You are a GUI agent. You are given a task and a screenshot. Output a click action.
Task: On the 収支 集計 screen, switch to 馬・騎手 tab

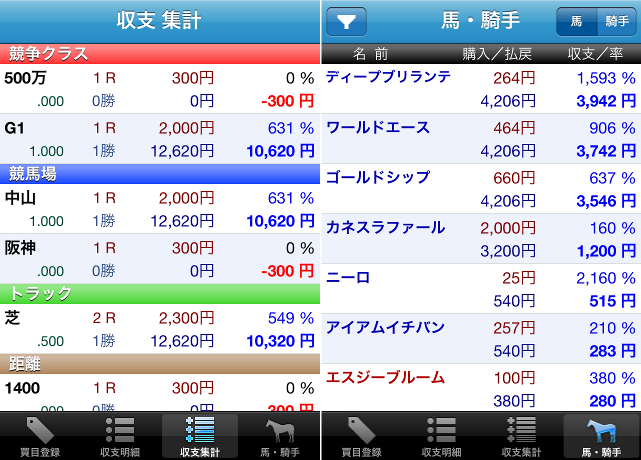(x=280, y=437)
